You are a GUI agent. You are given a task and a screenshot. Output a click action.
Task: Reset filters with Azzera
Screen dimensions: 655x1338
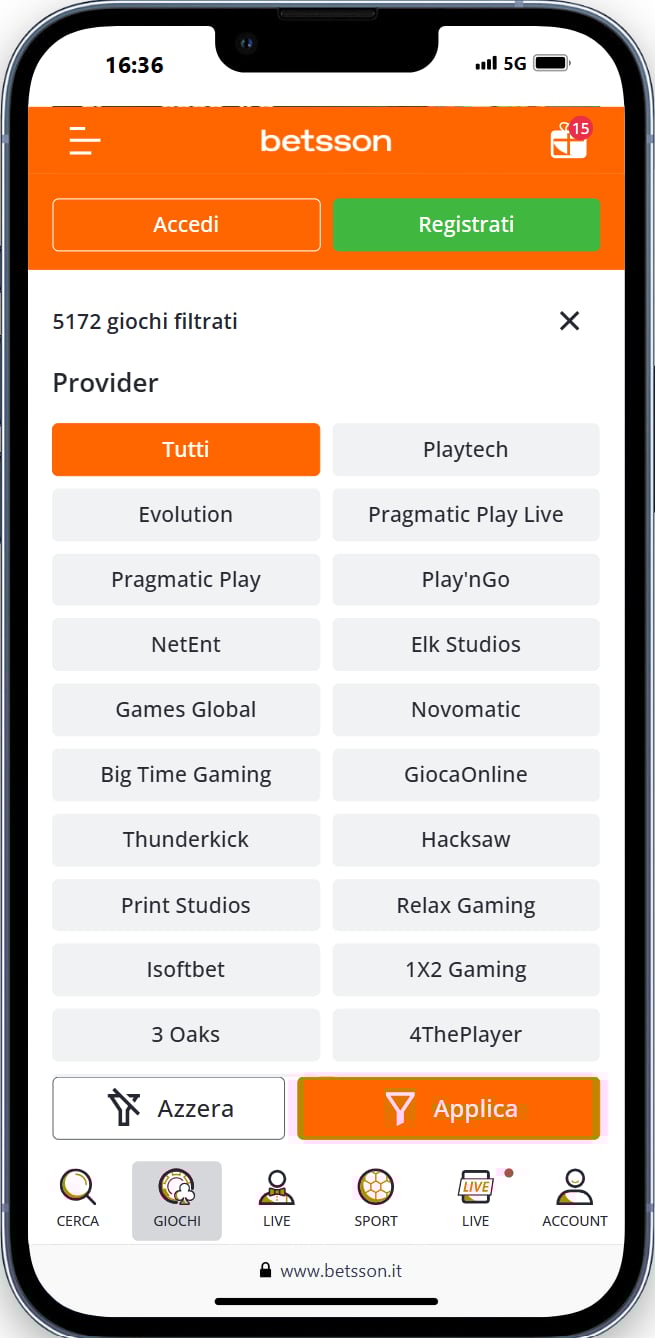click(169, 1108)
